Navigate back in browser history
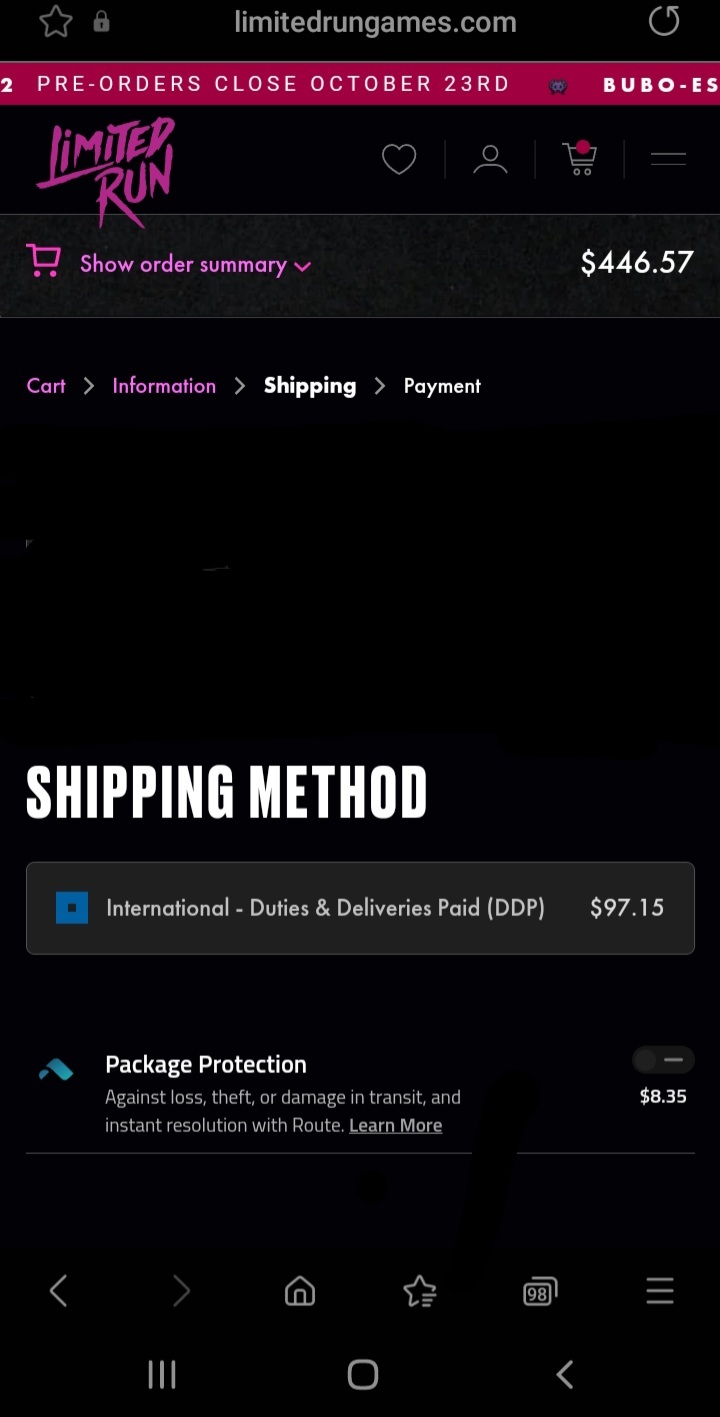 pyautogui.click(x=59, y=1292)
